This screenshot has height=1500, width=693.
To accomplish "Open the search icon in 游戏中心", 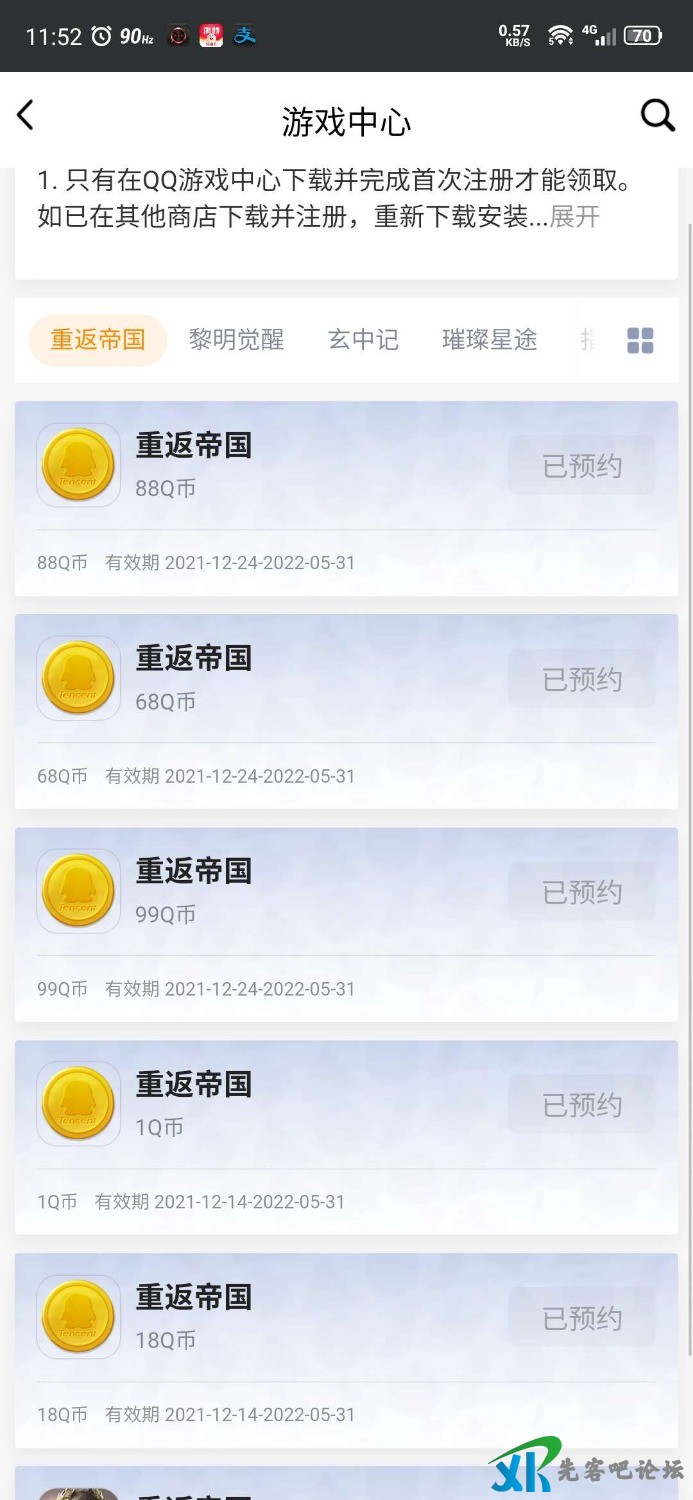I will (x=657, y=116).
